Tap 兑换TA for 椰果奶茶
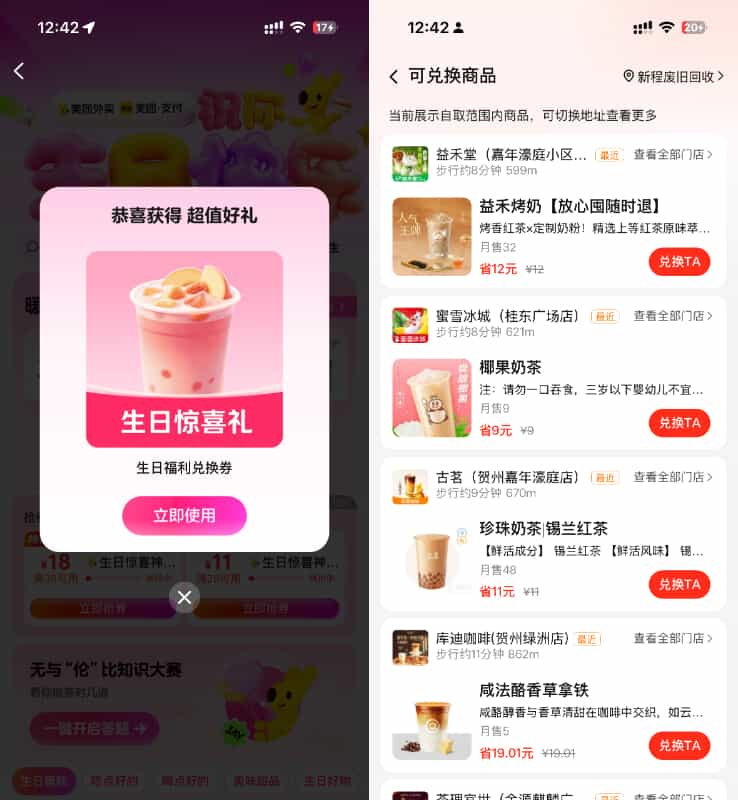738x800 pixels. [679, 423]
